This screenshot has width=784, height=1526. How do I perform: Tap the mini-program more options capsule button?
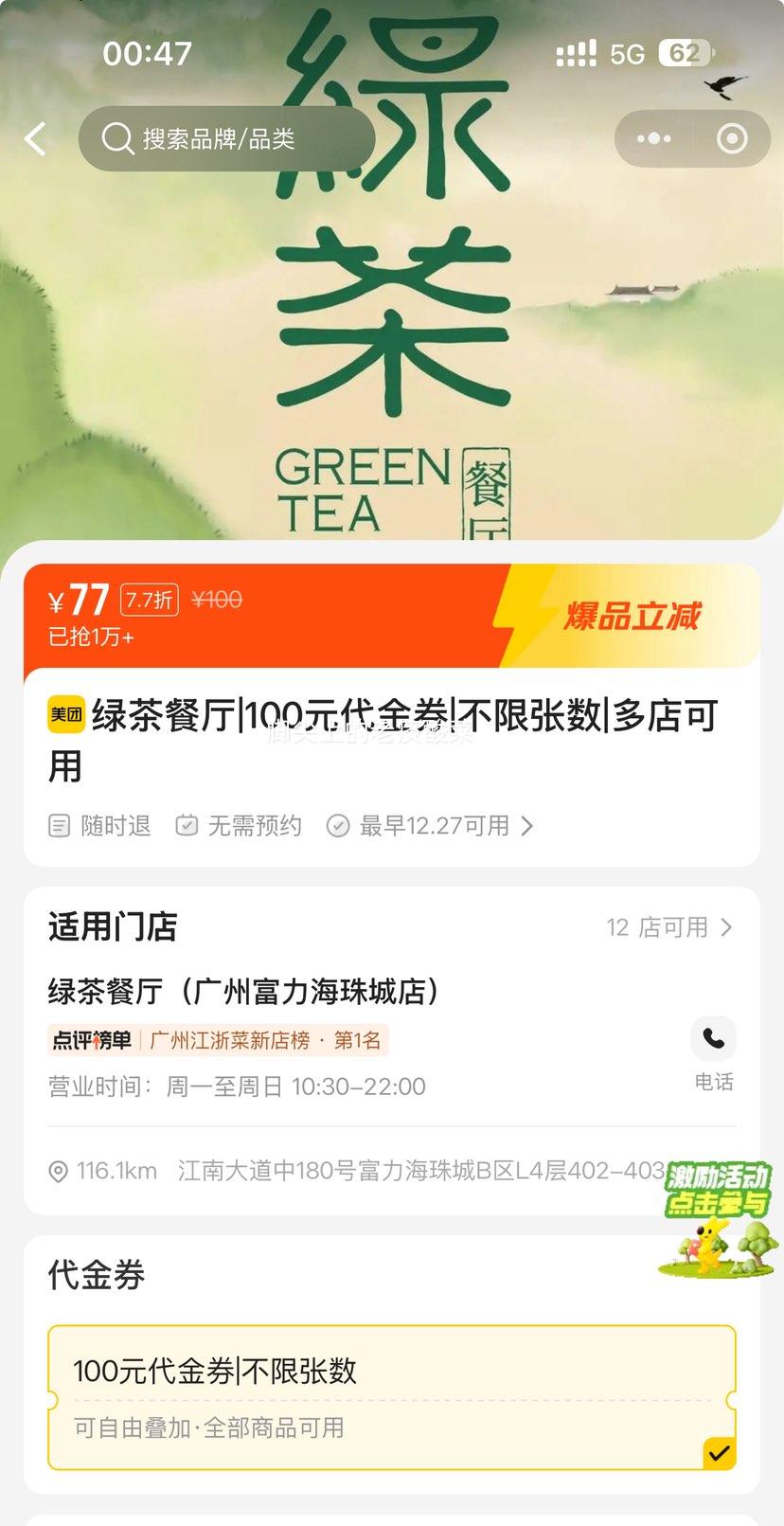(x=652, y=138)
